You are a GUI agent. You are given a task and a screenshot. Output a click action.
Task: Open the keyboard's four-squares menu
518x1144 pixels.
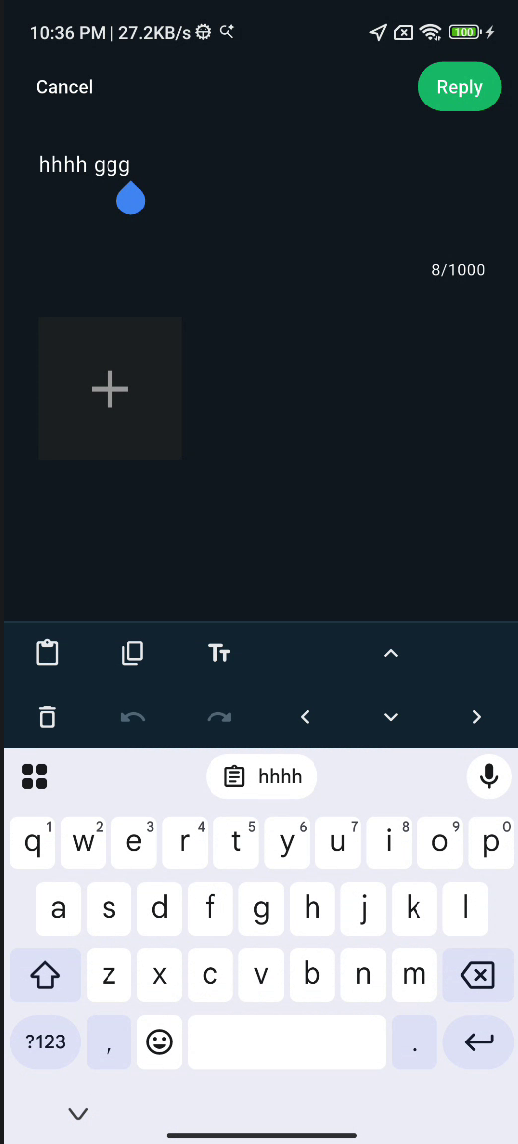tap(35, 776)
